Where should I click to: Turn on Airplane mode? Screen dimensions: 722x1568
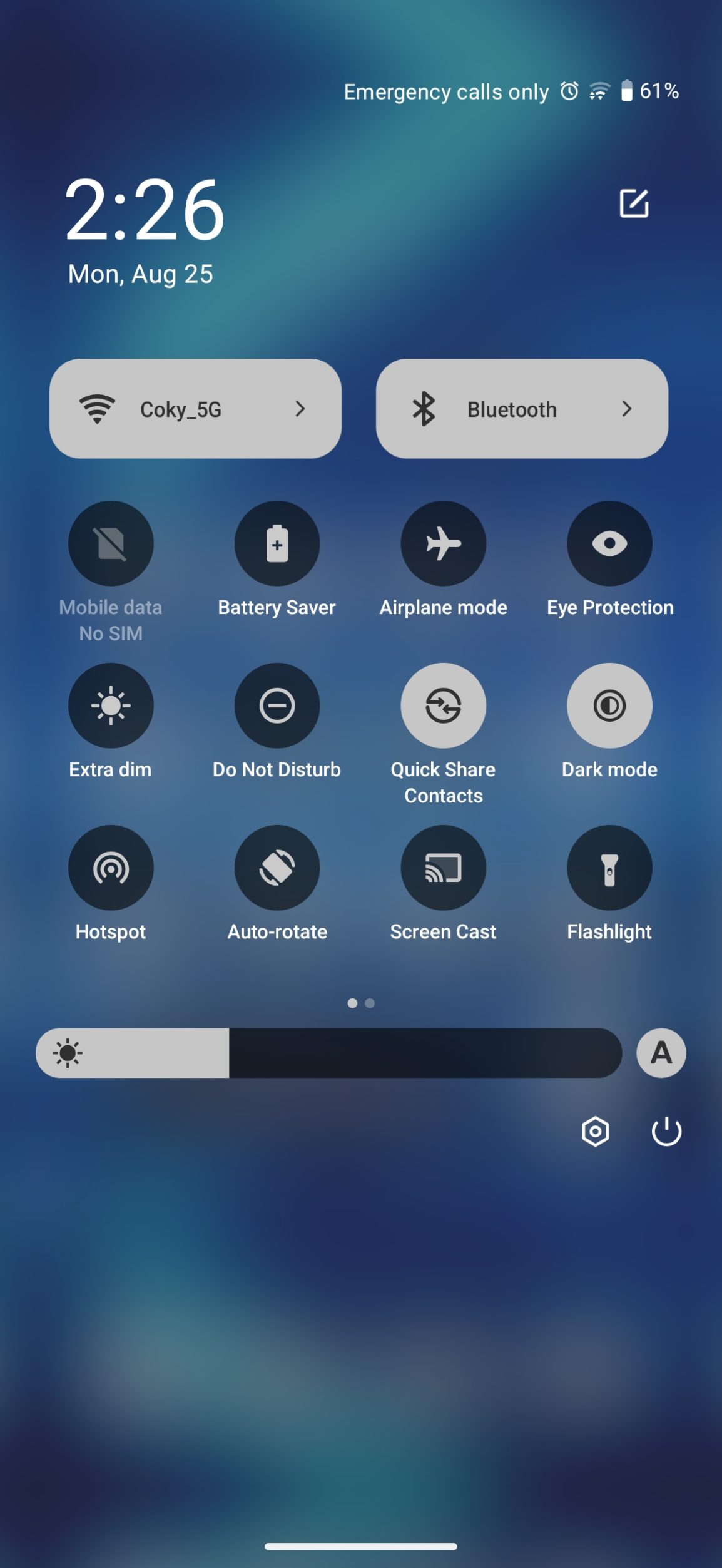point(443,543)
